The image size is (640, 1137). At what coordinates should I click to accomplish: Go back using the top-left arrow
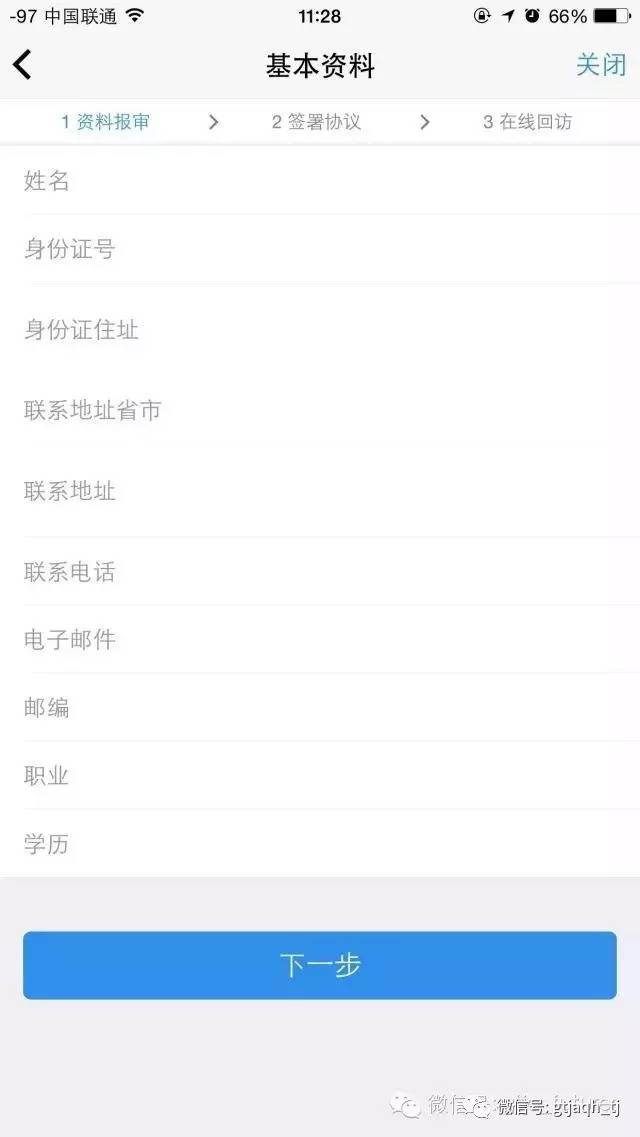coord(22,65)
